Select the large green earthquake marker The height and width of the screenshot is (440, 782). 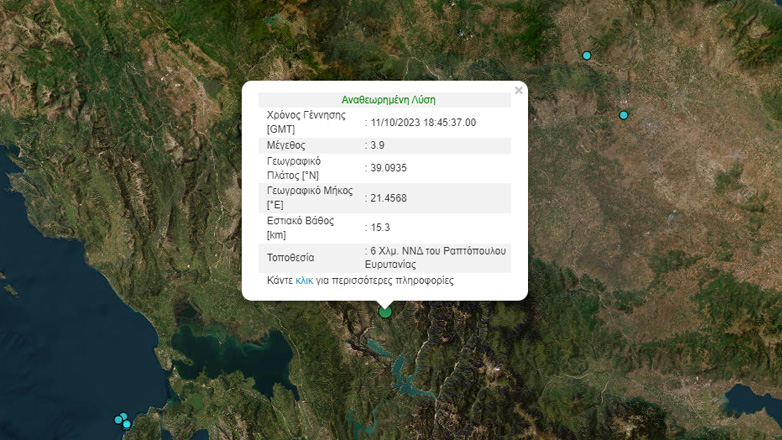click(x=385, y=312)
